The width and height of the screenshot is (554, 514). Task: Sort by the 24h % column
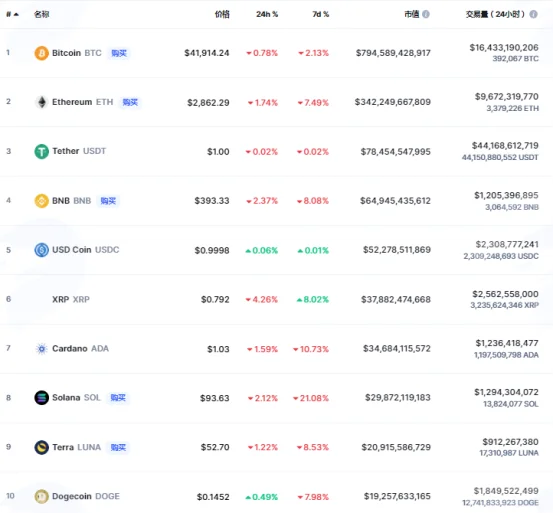[267, 14]
